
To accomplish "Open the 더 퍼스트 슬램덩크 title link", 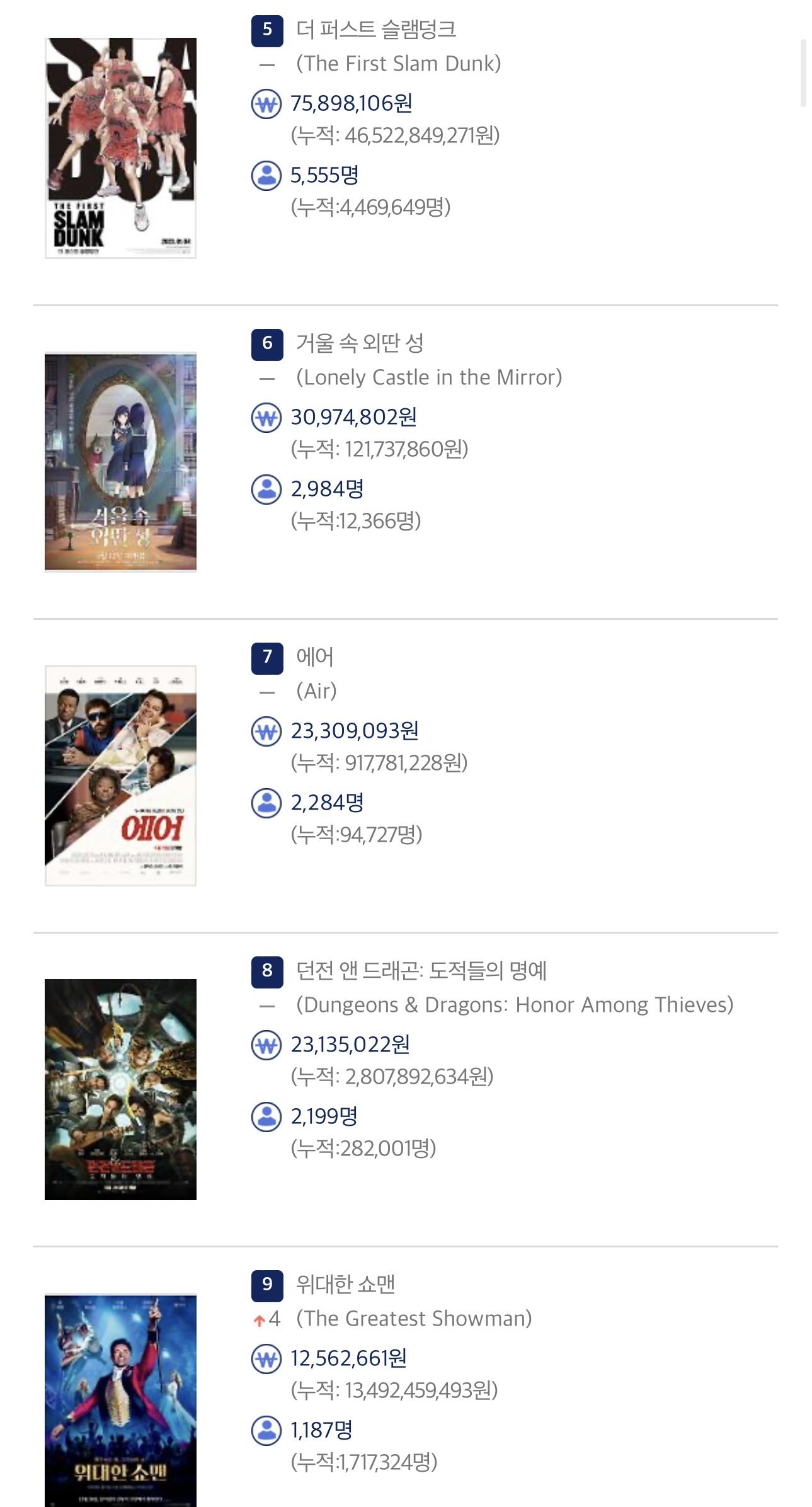I will click(x=376, y=30).
